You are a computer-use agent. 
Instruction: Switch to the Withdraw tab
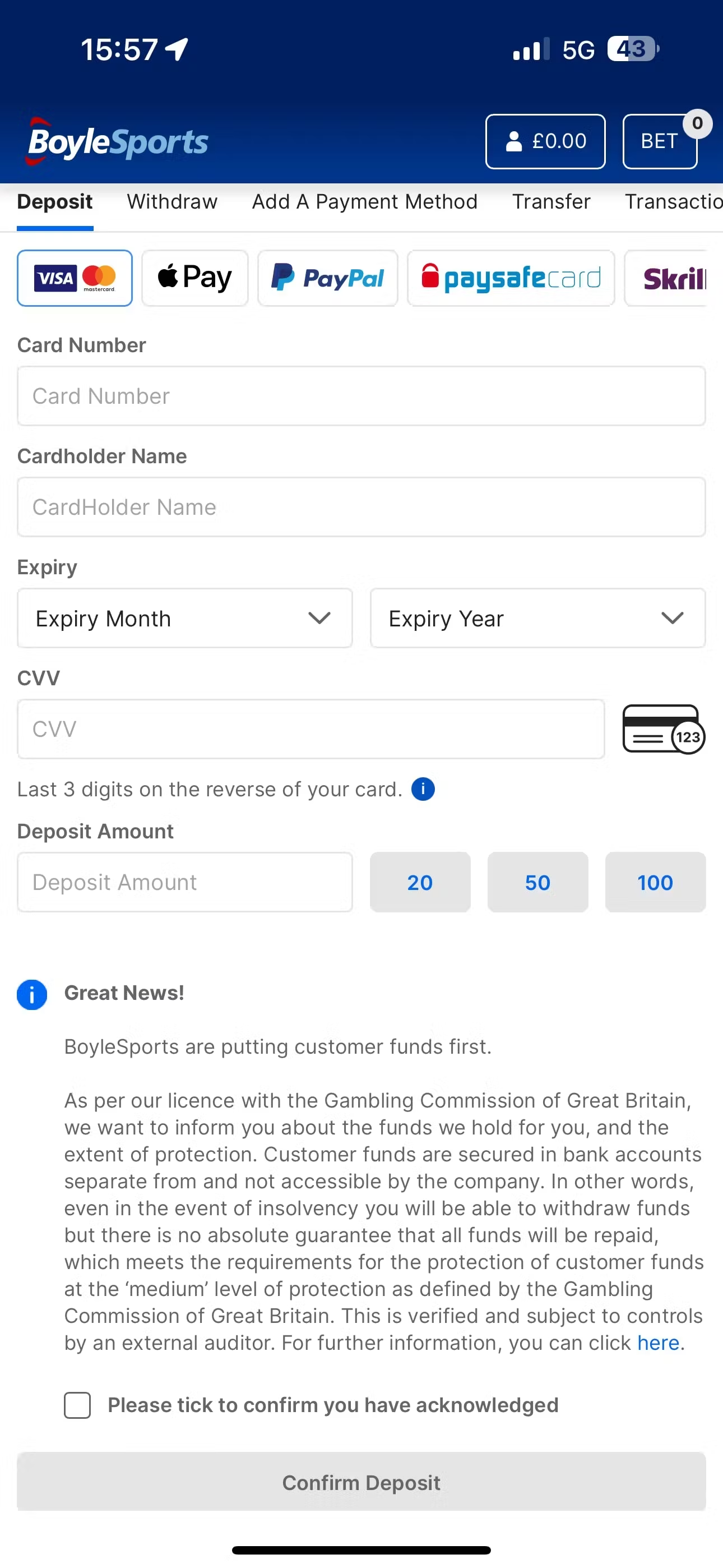coord(172,201)
